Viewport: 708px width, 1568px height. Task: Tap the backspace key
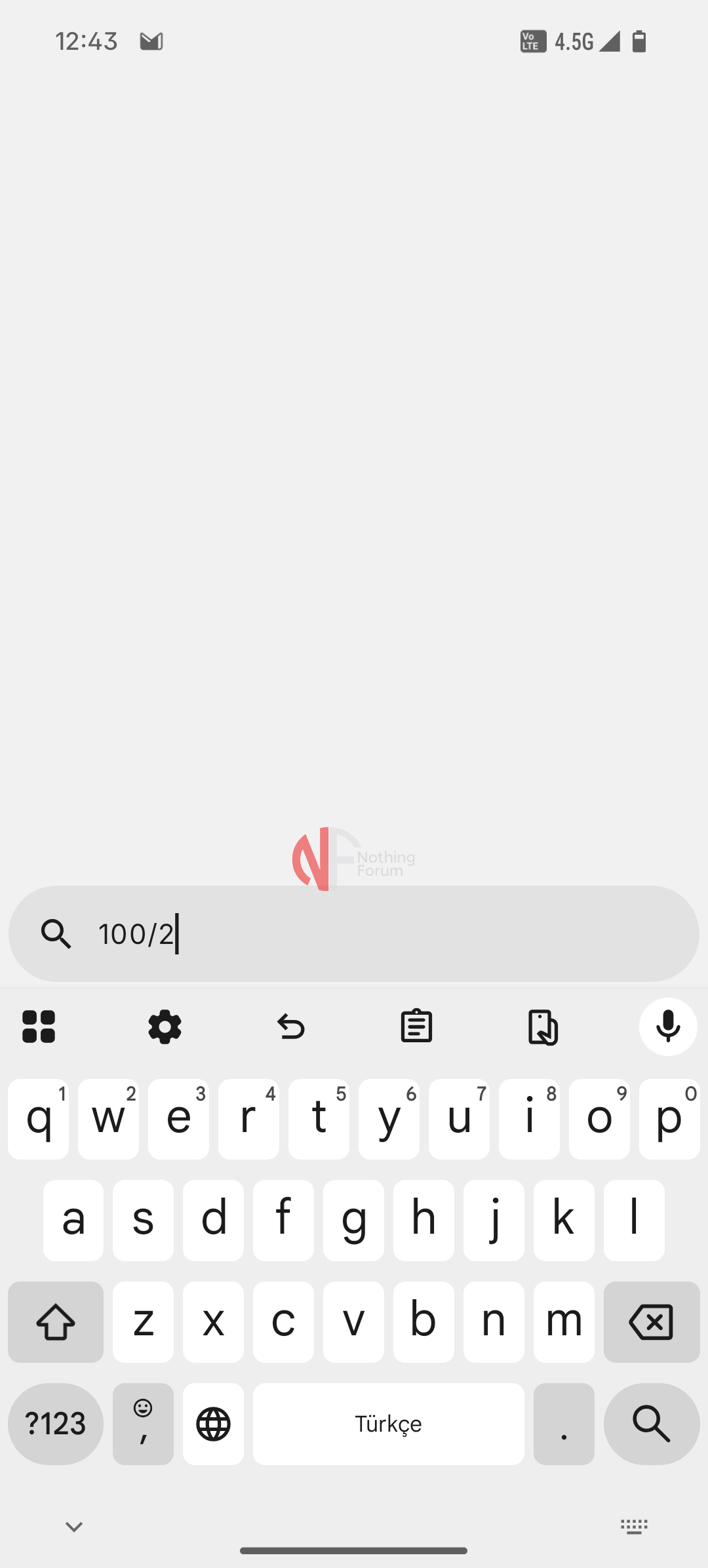pyautogui.click(x=652, y=1322)
